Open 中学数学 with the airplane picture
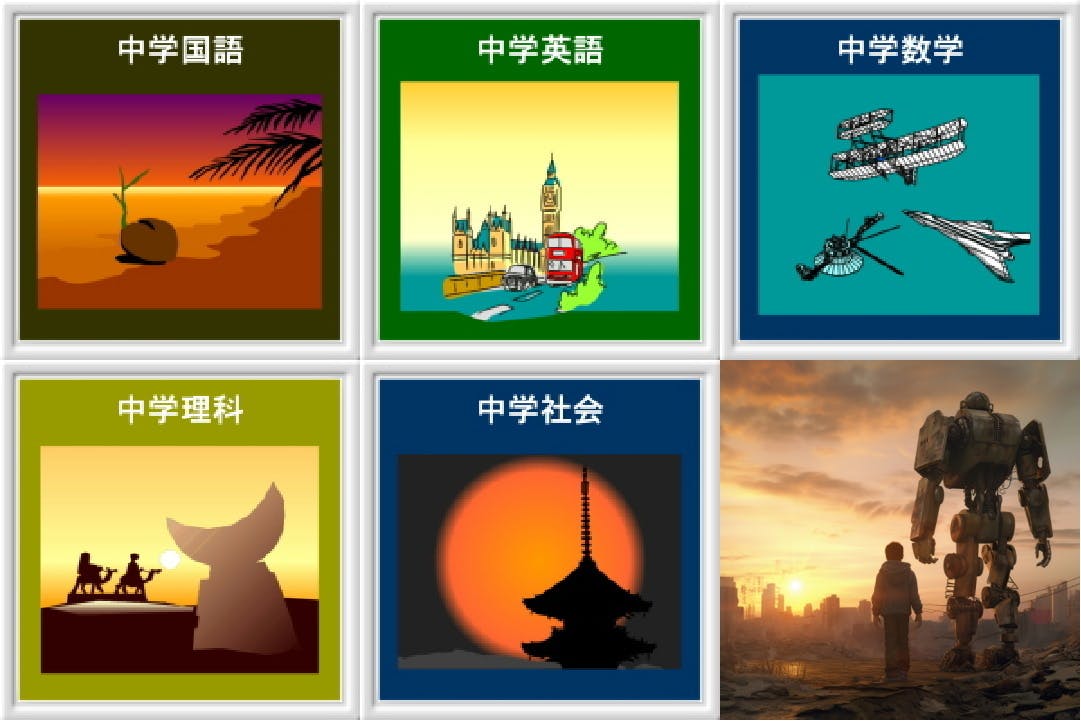Screen dimensions: 1081x721 900,180
